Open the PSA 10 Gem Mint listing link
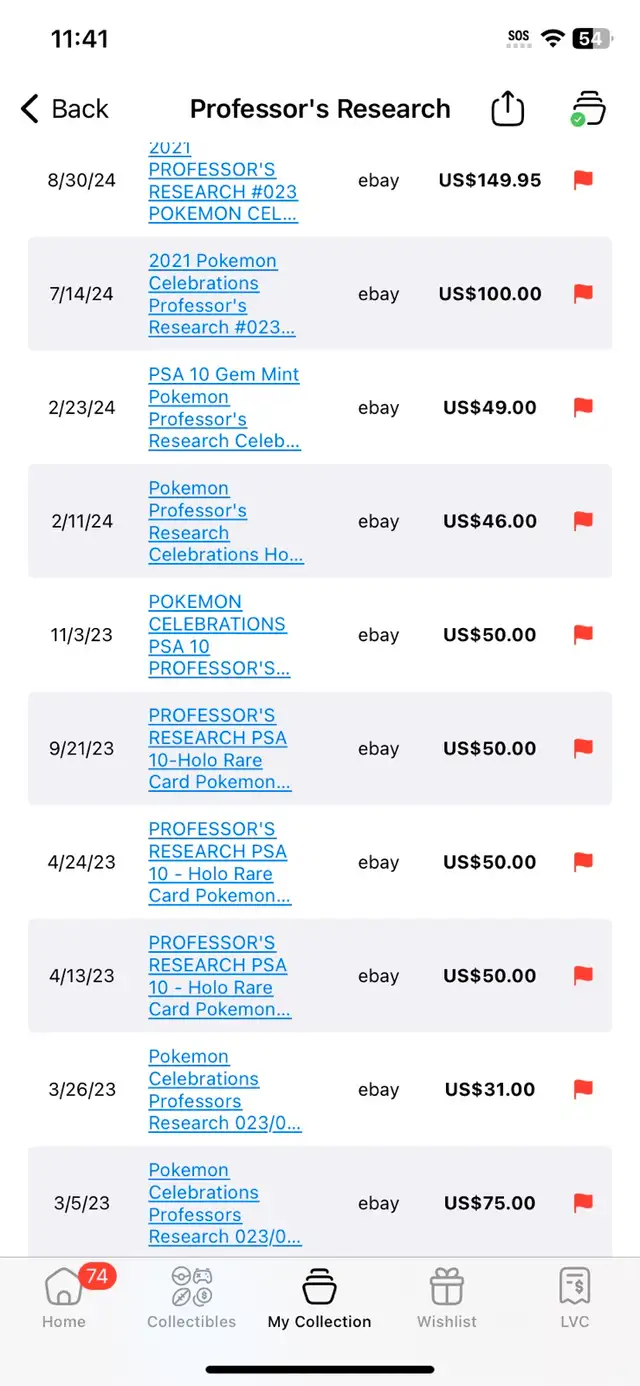Viewport: 640px width, 1386px height. [224, 408]
